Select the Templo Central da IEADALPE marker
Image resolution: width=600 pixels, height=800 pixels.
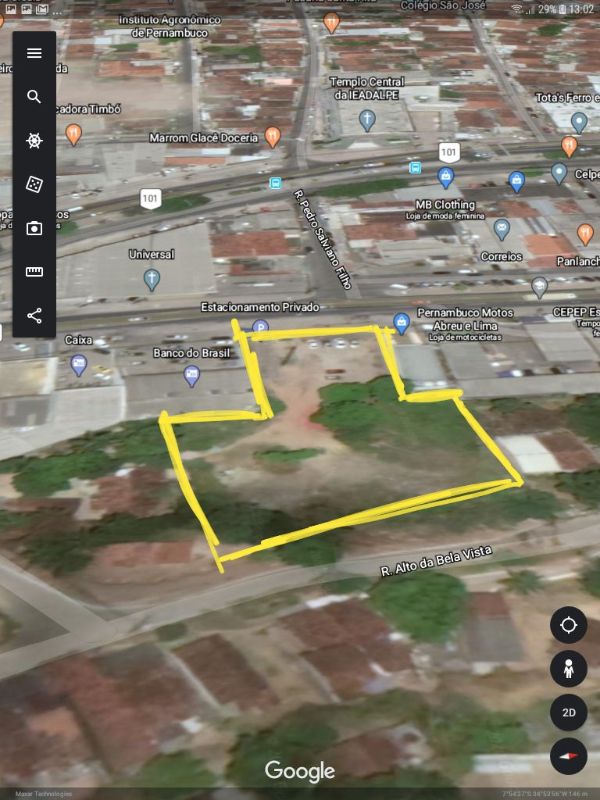tap(367, 121)
